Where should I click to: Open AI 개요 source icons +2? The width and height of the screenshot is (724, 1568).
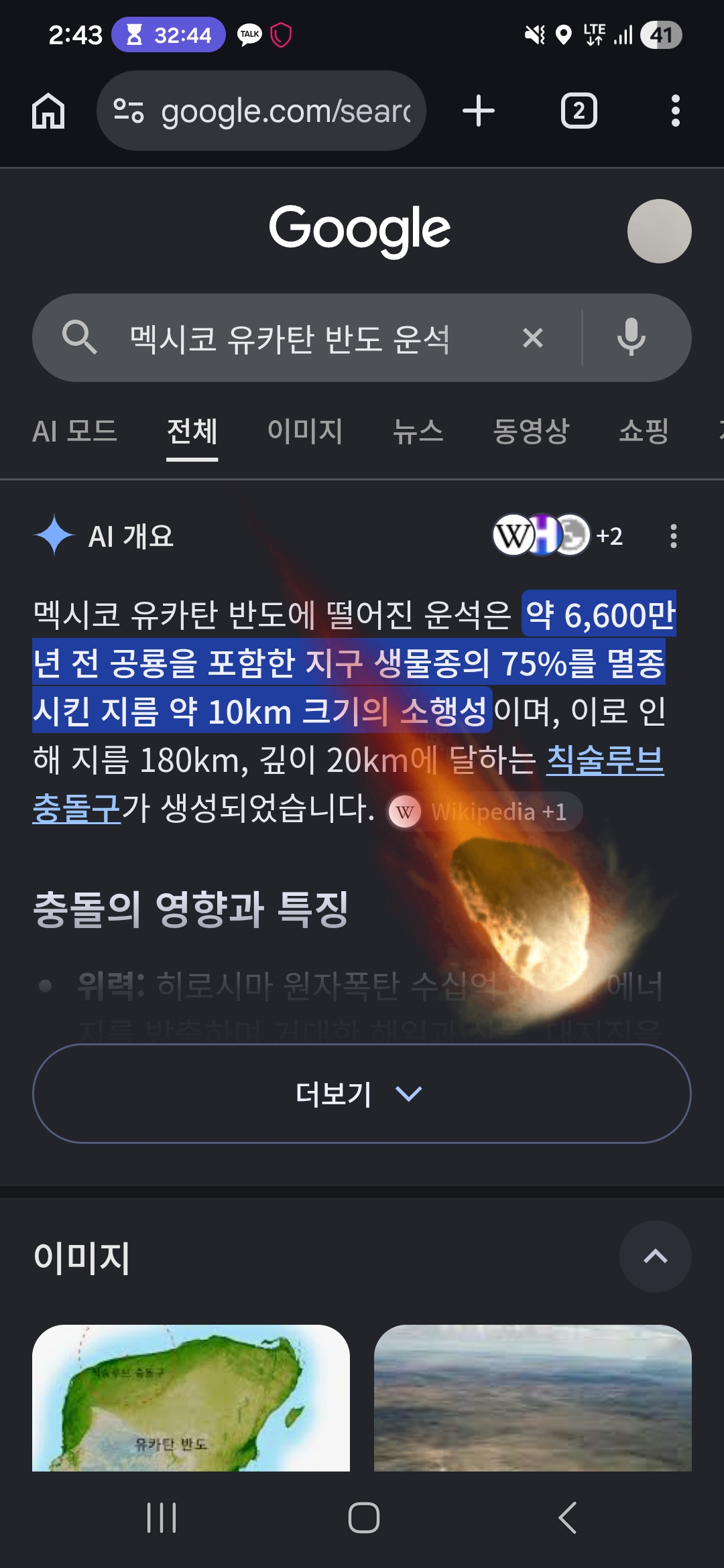558,535
